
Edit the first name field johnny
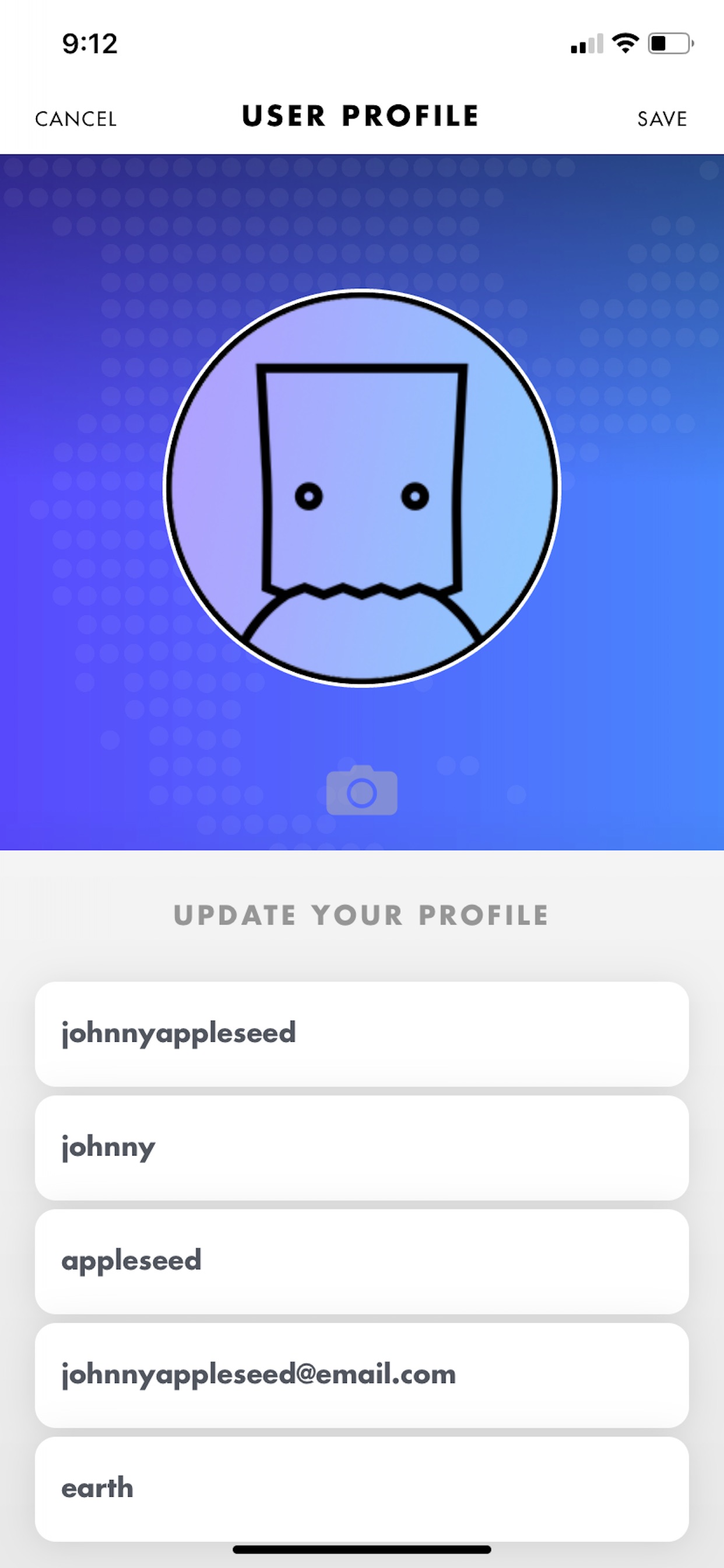tap(361, 1147)
